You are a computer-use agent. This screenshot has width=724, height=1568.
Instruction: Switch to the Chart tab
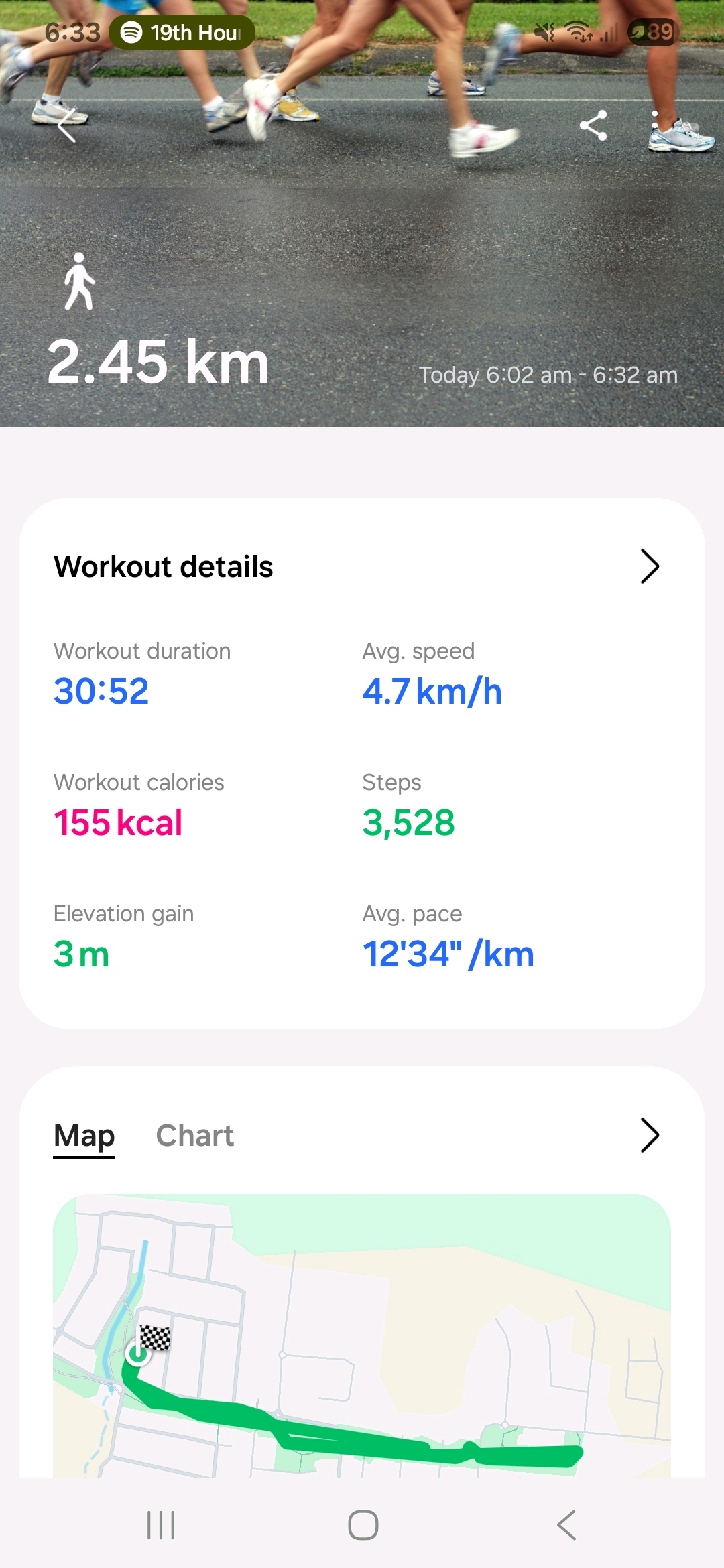click(x=194, y=1136)
